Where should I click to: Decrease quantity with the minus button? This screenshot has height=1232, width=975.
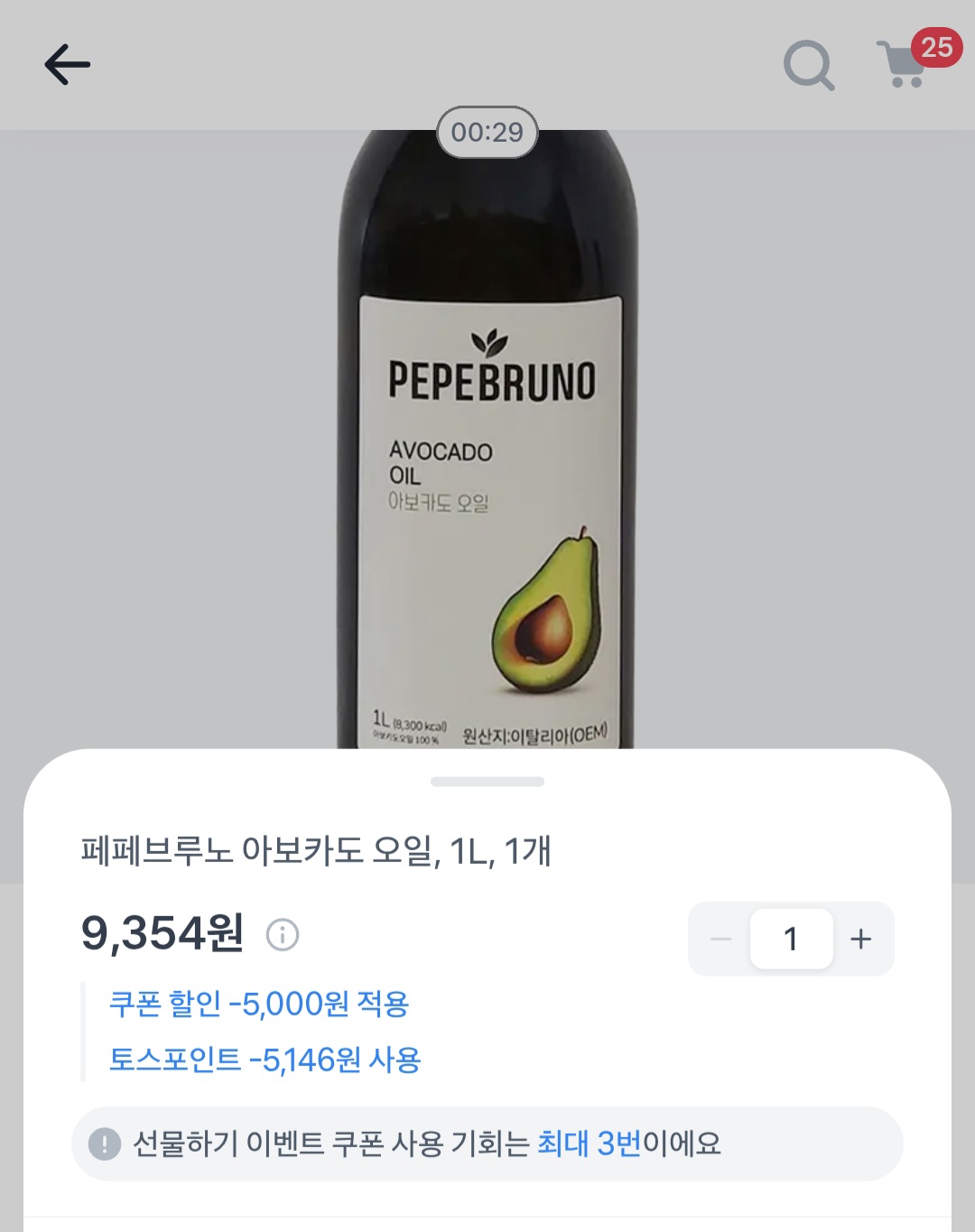720,939
